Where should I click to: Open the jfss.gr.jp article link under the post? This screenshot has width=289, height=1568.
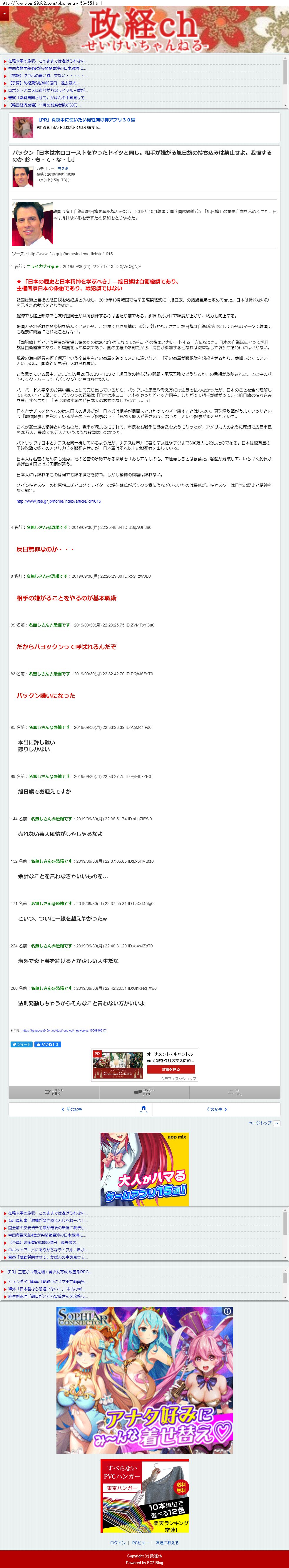59,501
